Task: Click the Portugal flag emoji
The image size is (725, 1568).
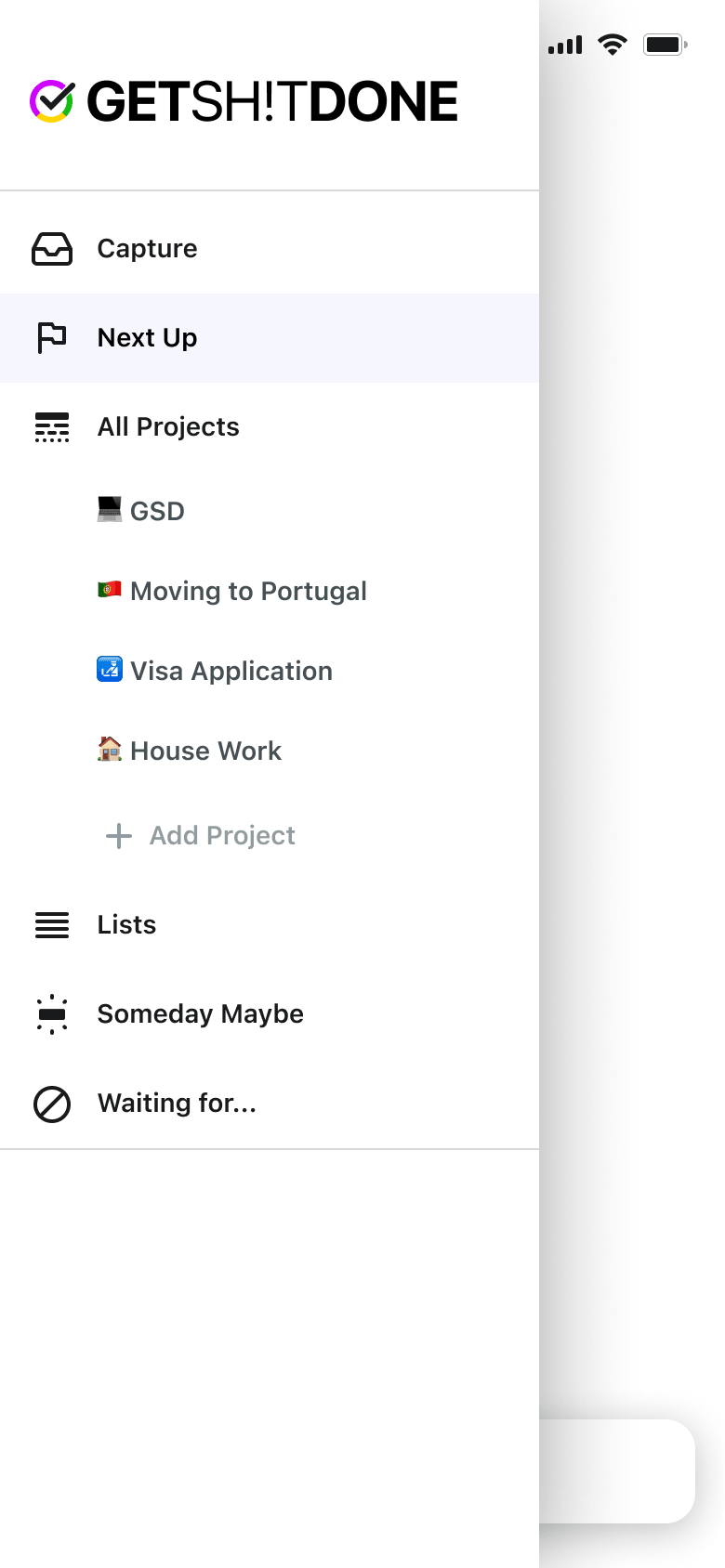Action: coord(110,588)
